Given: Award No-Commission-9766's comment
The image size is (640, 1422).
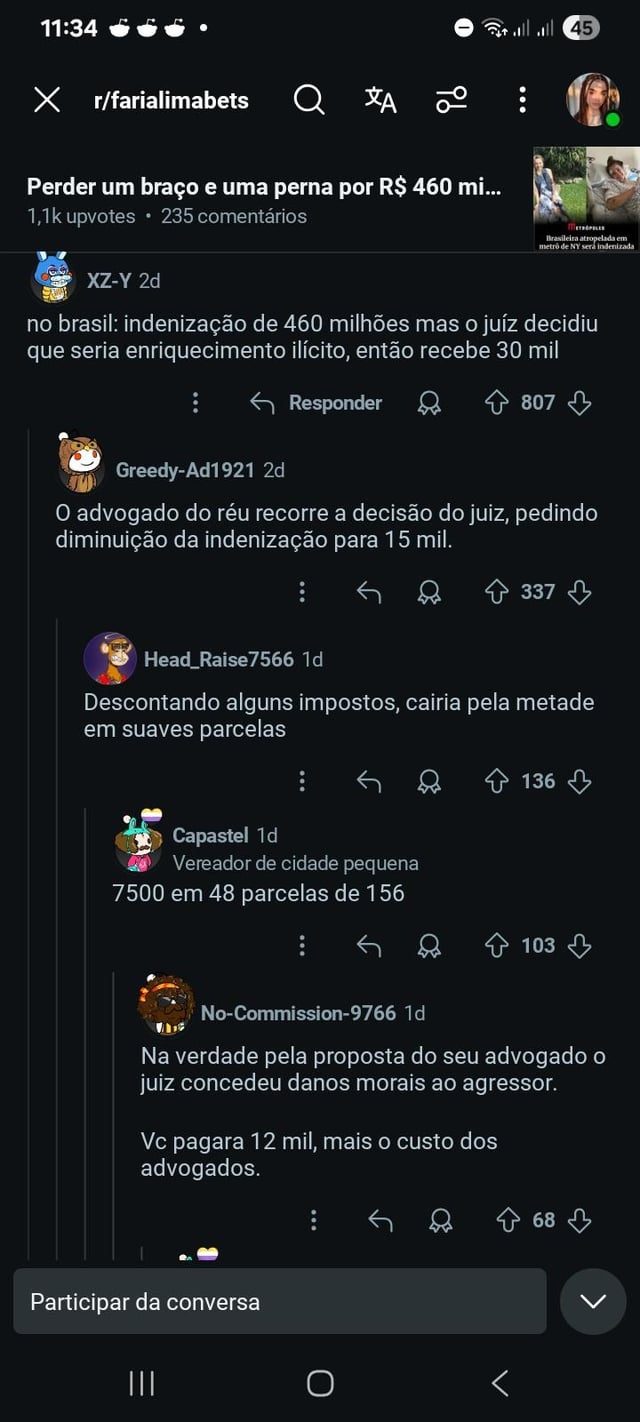Looking at the screenshot, I should coord(440,1220).
